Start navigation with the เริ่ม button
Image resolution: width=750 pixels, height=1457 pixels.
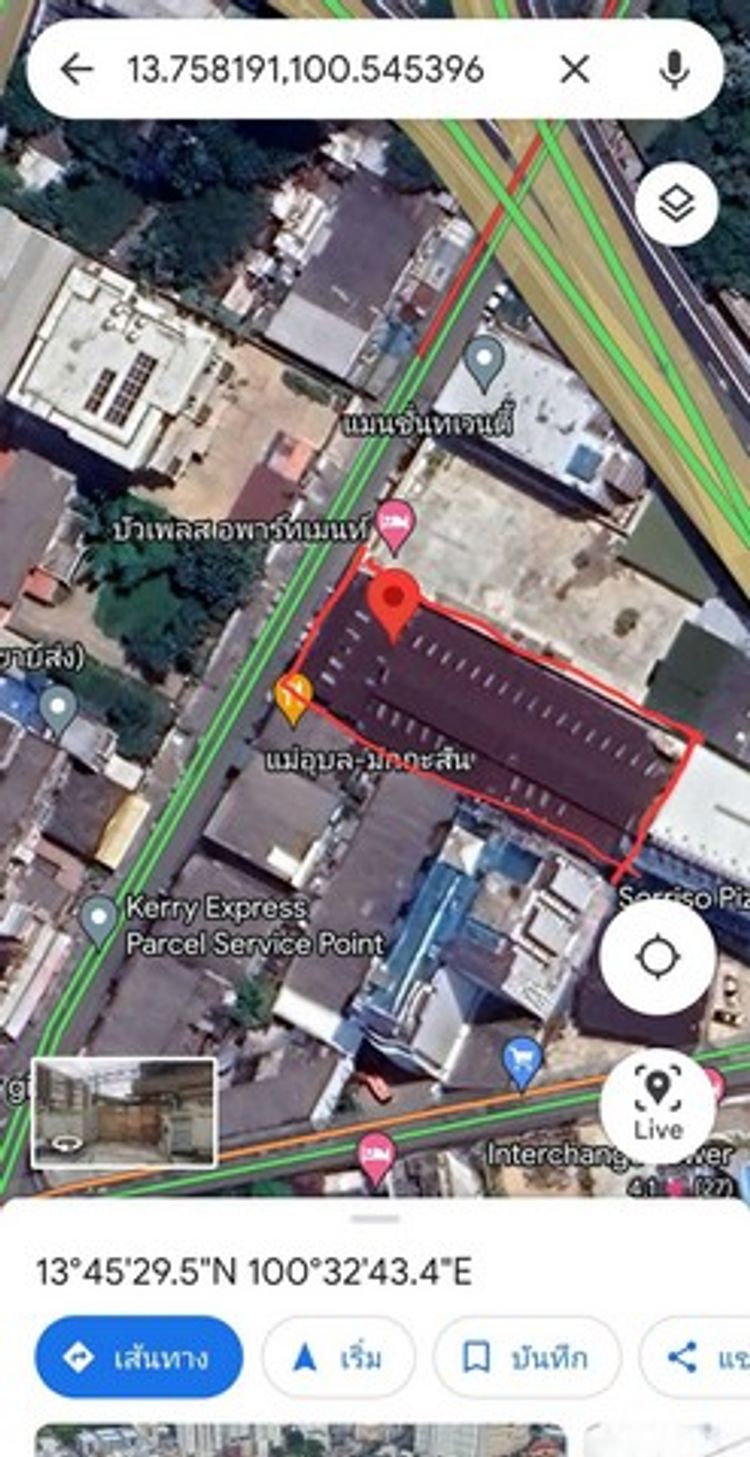(338, 1357)
